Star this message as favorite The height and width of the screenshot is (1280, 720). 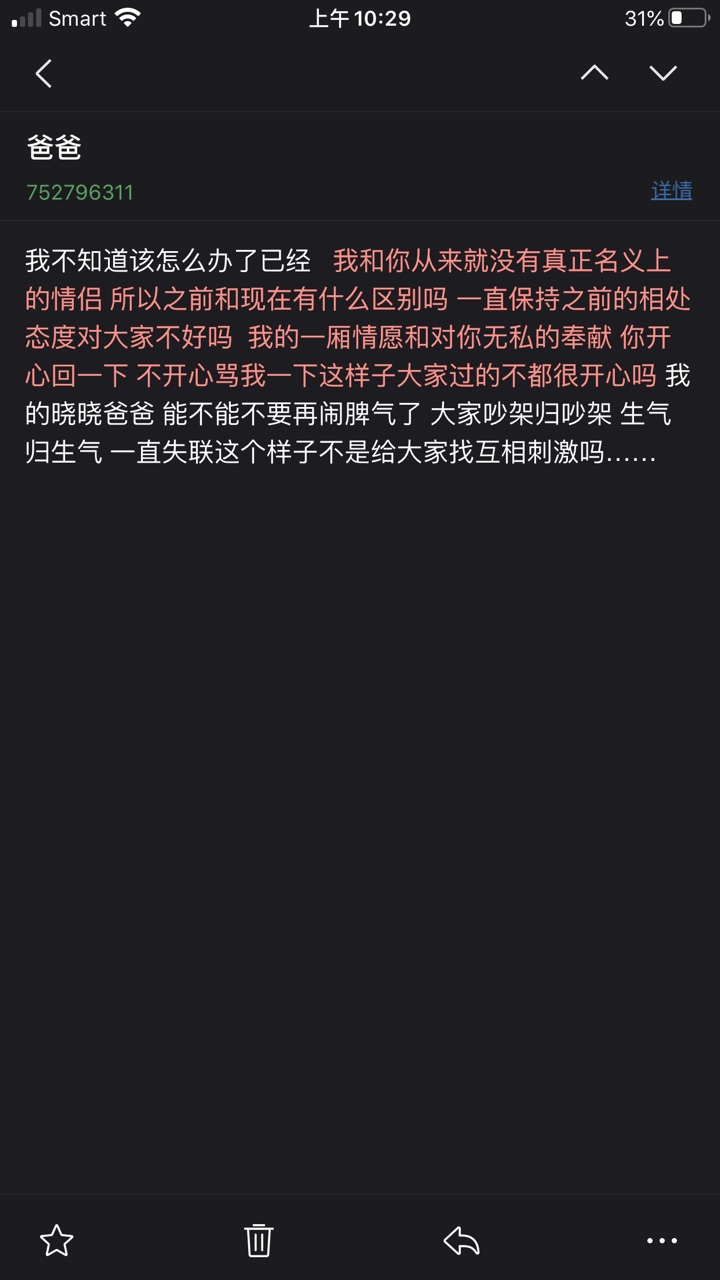[x=56, y=1240]
